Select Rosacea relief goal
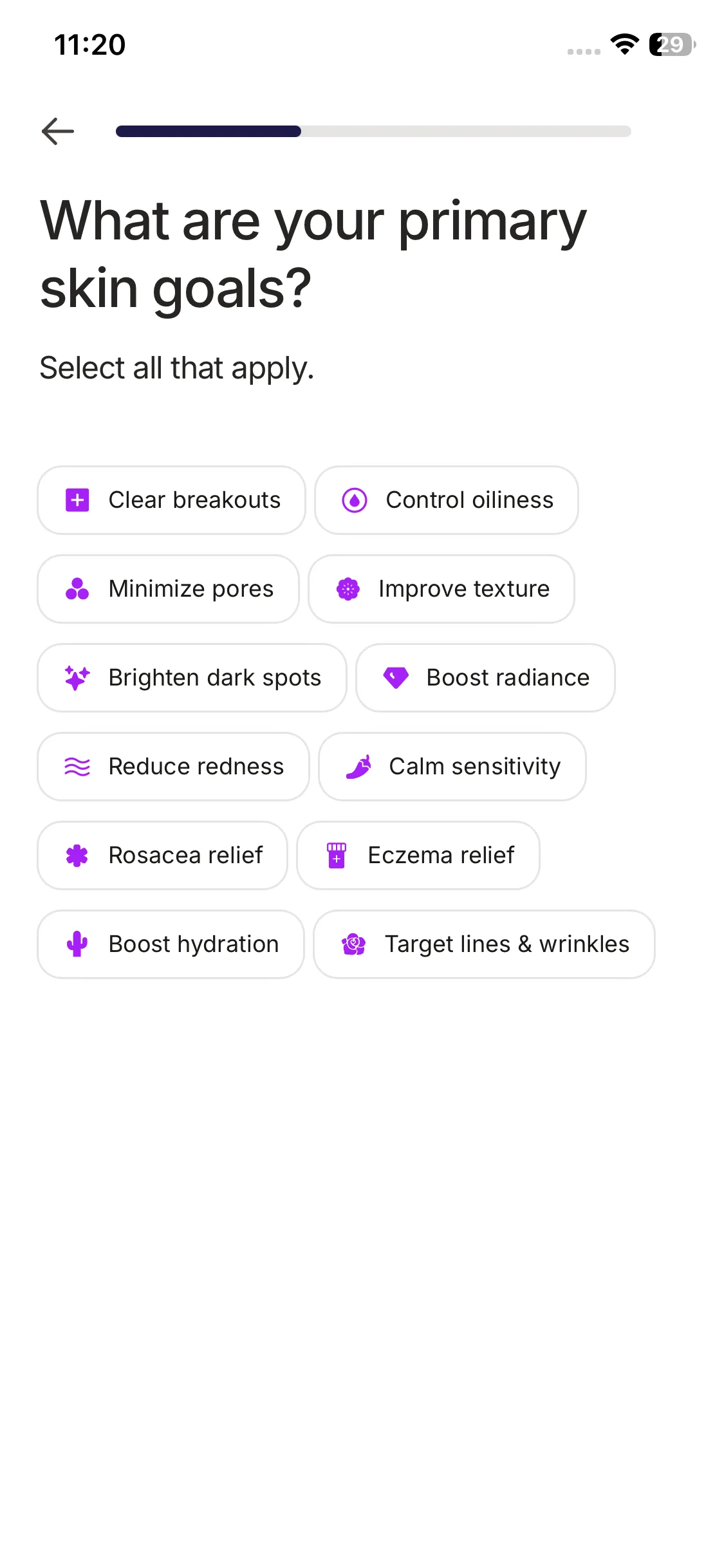 click(x=162, y=855)
